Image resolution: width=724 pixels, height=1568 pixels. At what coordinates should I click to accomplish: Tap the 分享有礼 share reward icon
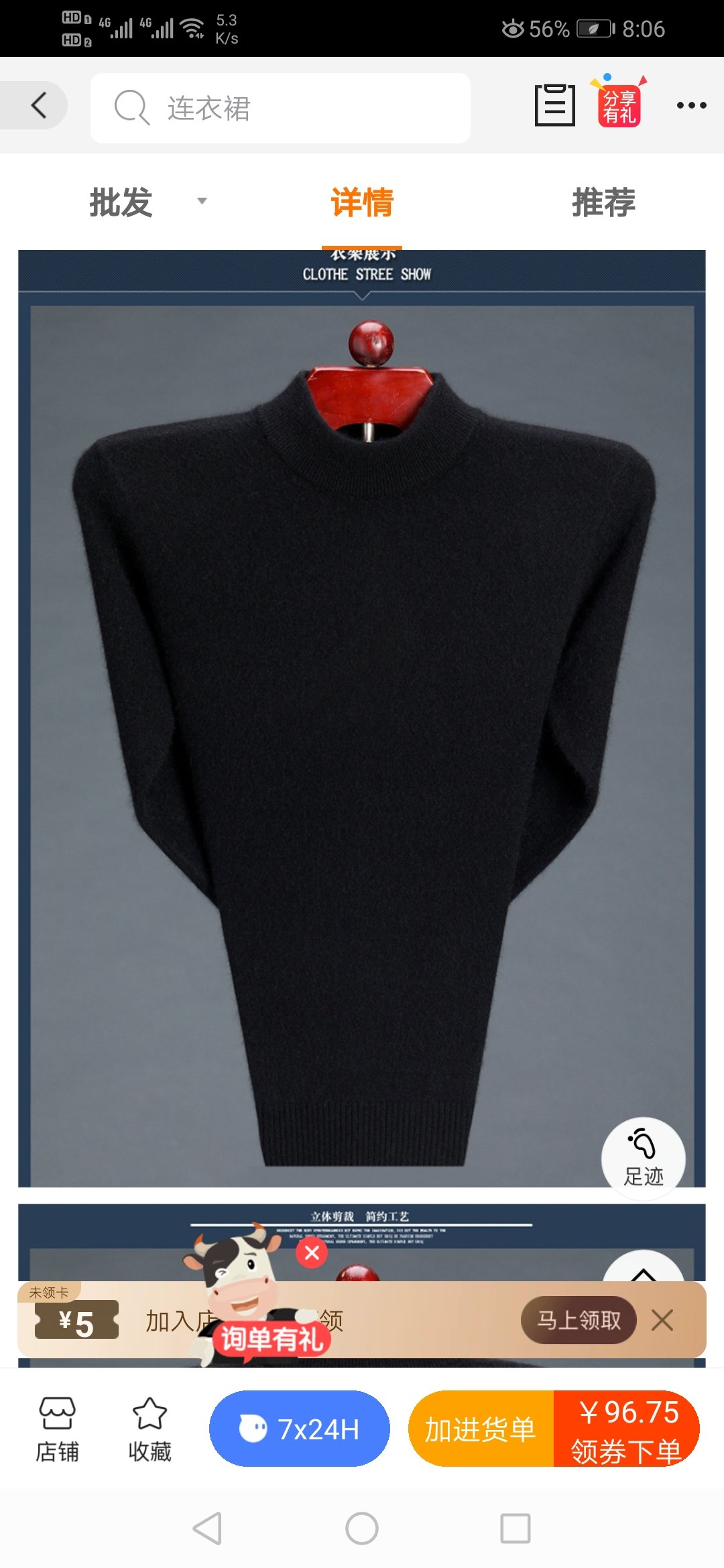(619, 104)
